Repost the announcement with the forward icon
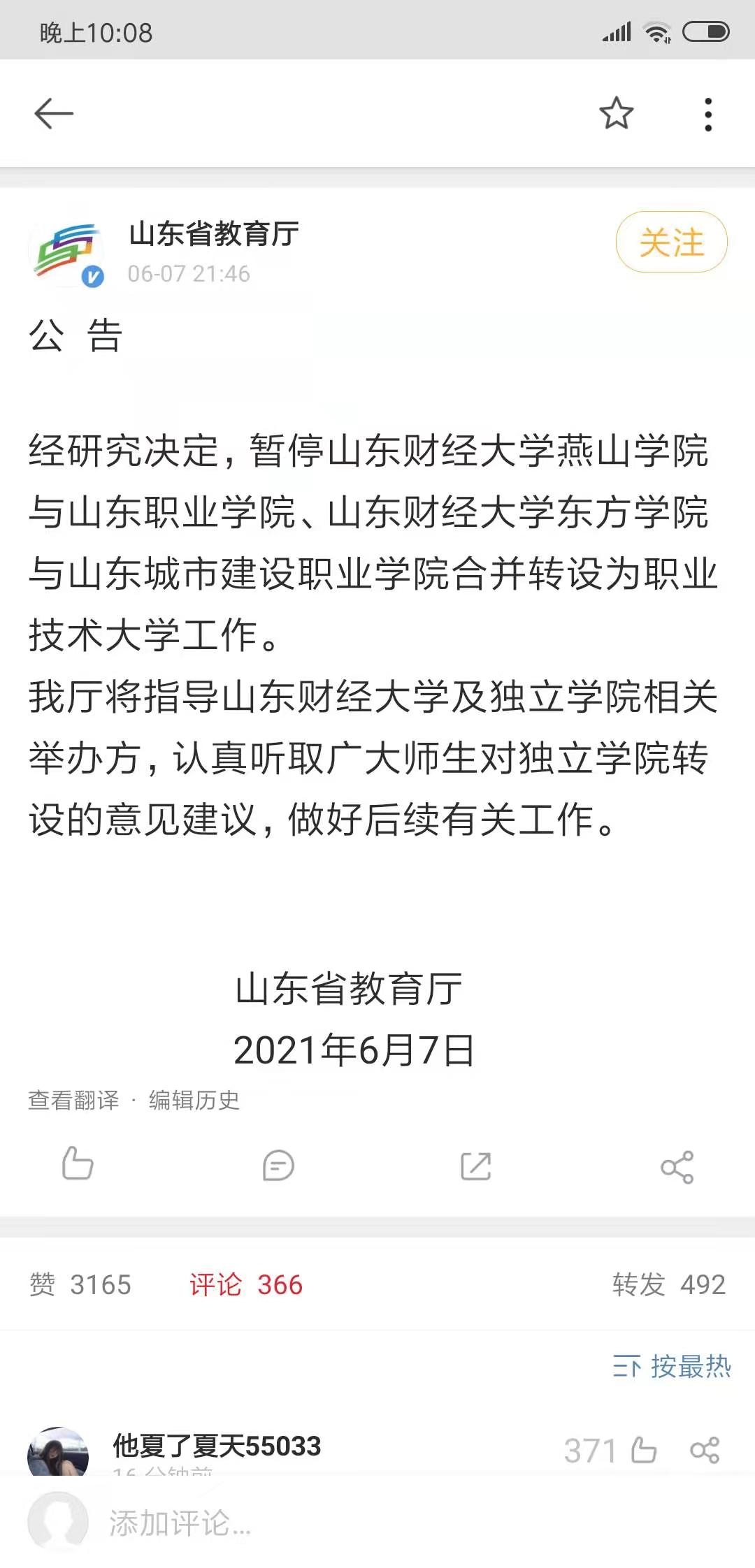Viewport: 755px width, 1568px height. pyautogui.click(x=476, y=1166)
